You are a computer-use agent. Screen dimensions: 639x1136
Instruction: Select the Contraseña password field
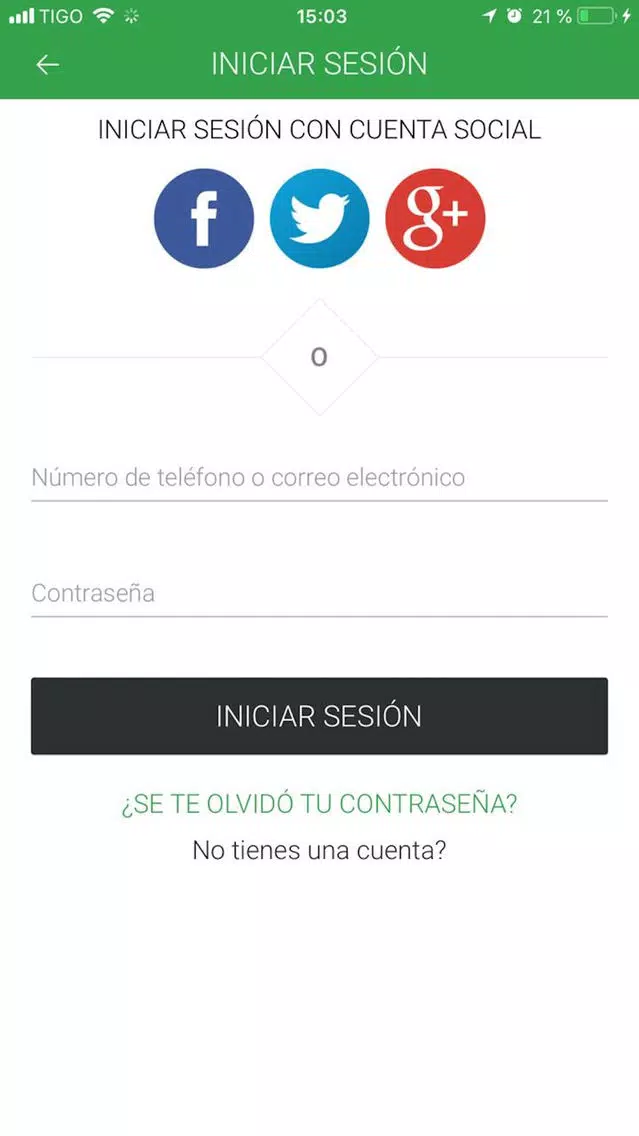tap(319, 594)
